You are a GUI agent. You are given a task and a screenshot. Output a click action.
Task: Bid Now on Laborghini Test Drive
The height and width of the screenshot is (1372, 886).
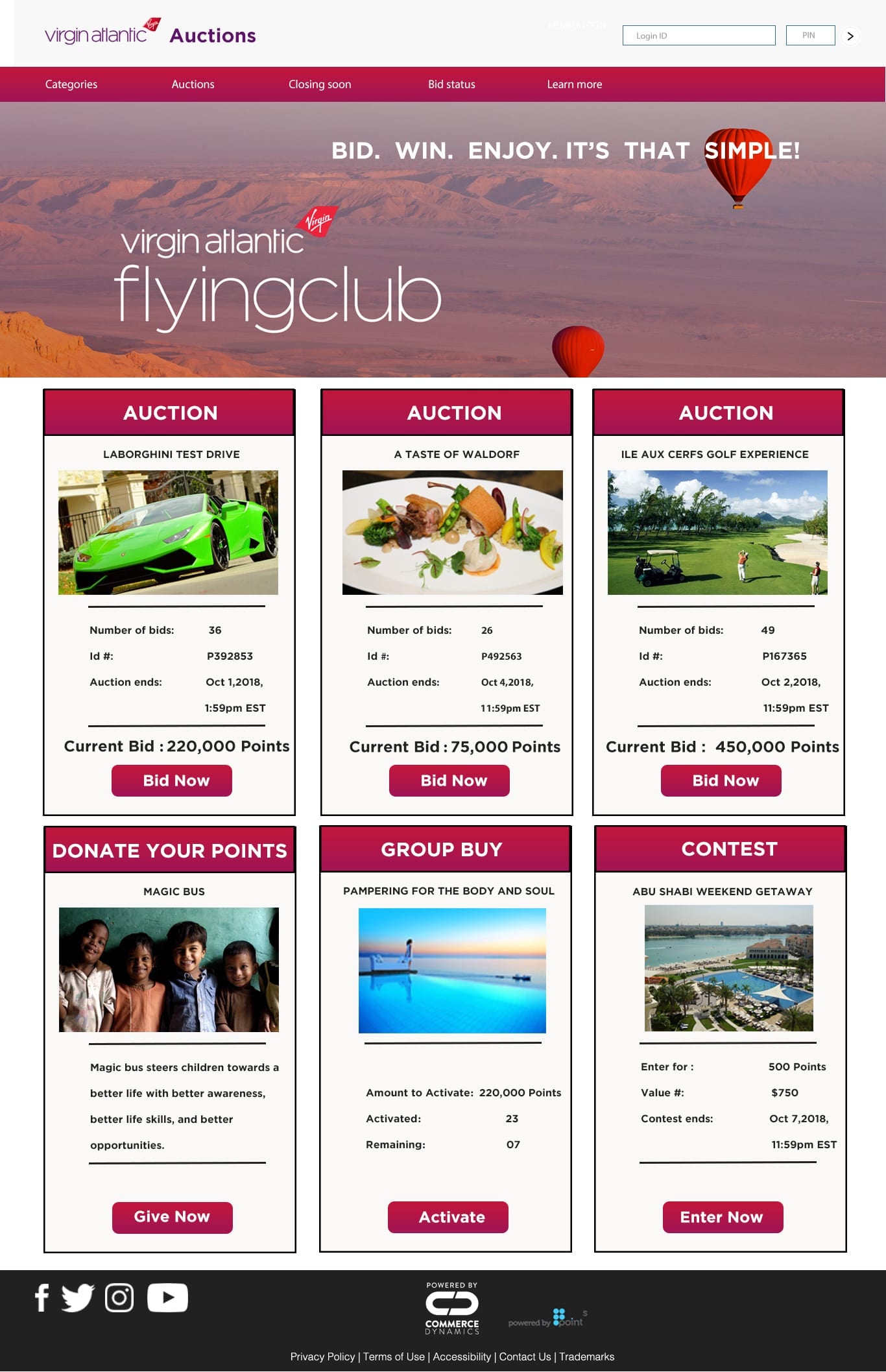click(172, 780)
